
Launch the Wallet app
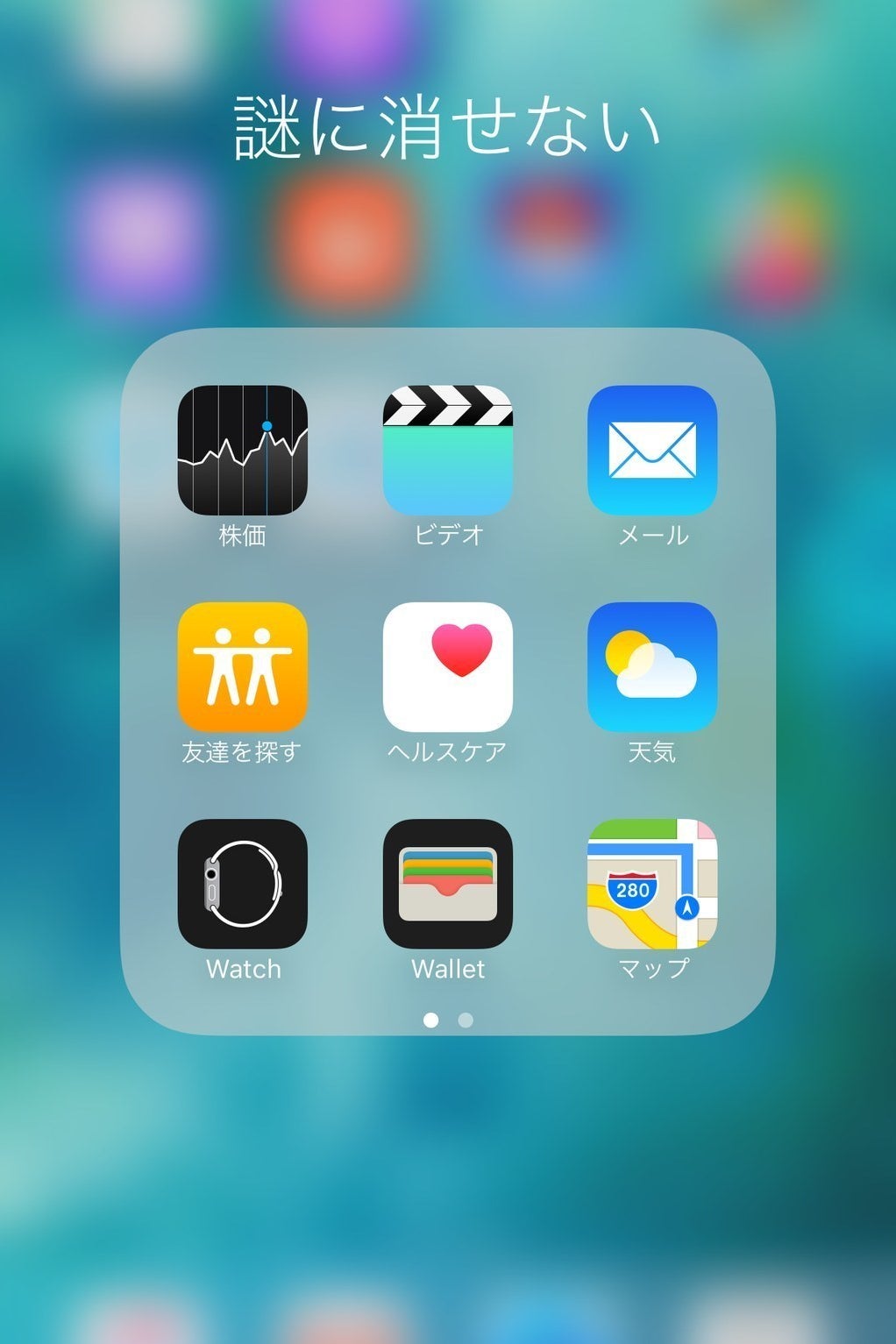tap(448, 884)
